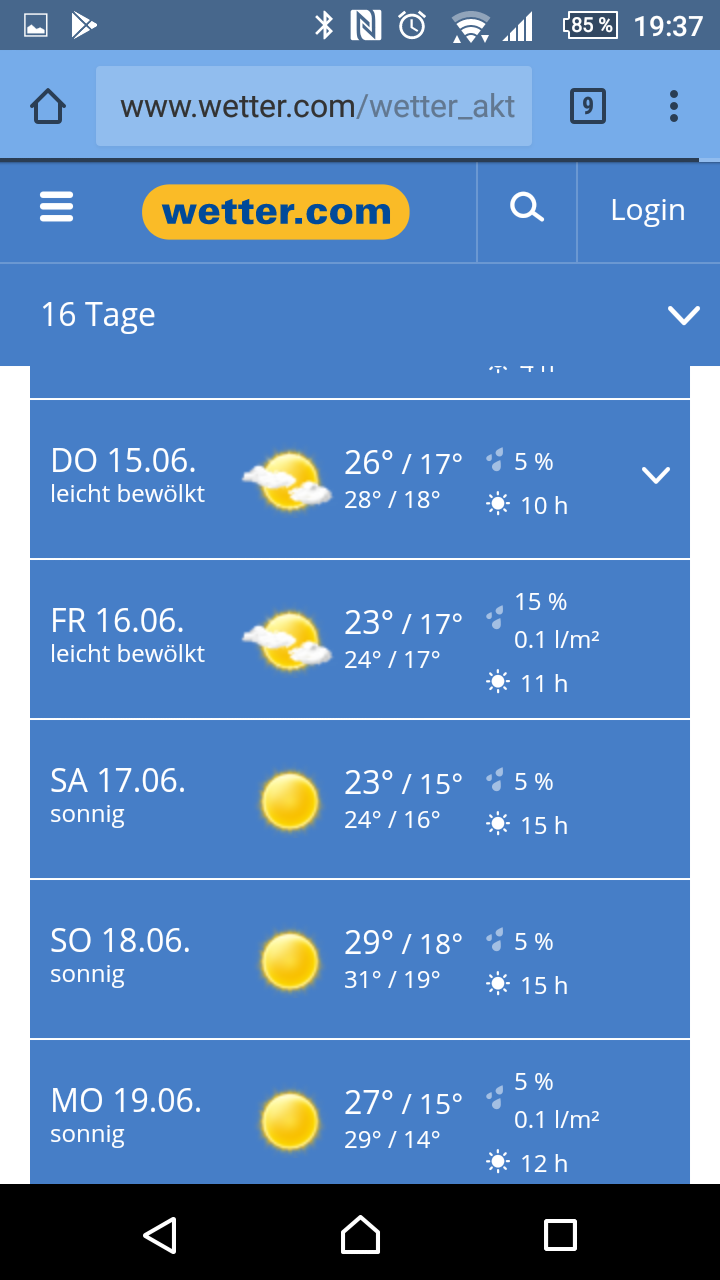The image size is (720, 1280).
Task: Open the hamburger navigation menu
Action: coord(57,209)
